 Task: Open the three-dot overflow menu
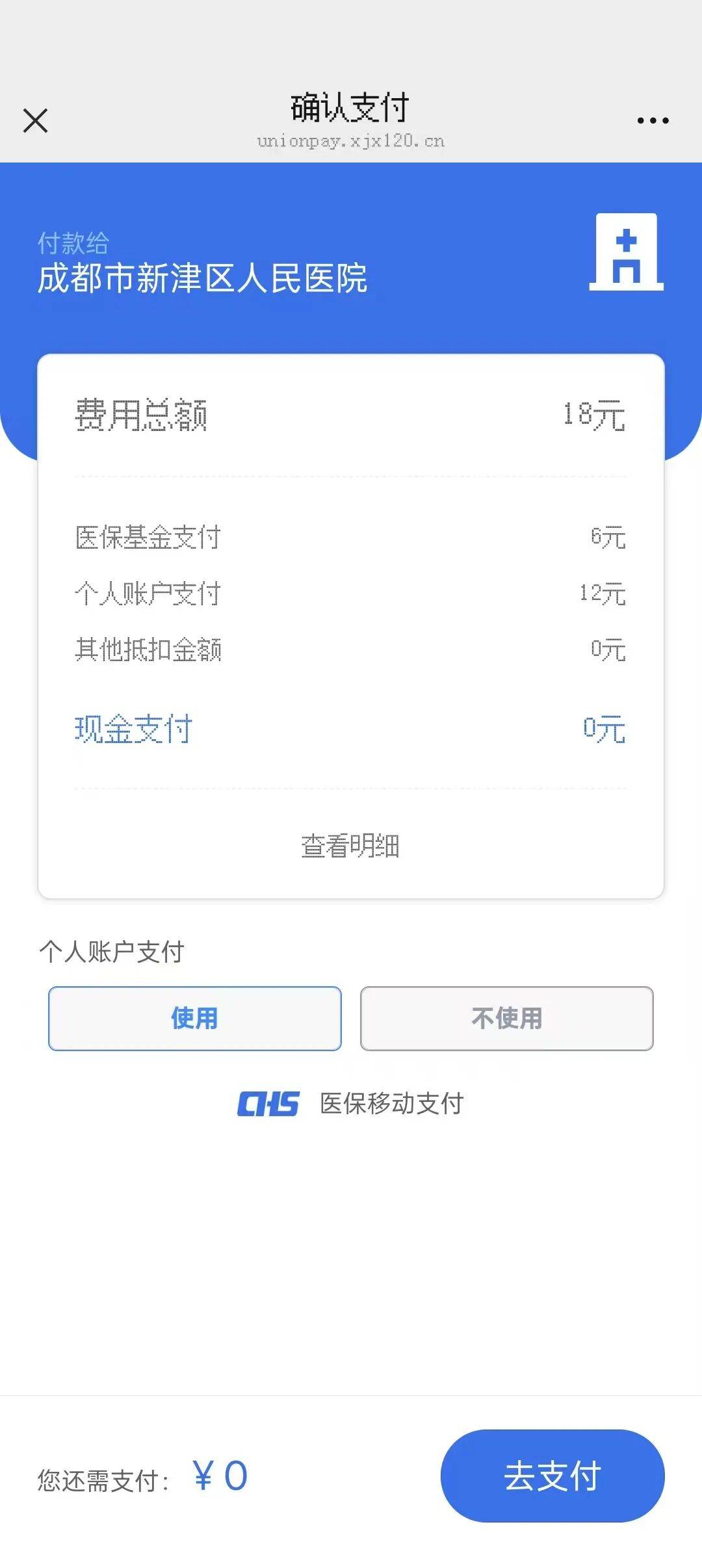[653, 121]
